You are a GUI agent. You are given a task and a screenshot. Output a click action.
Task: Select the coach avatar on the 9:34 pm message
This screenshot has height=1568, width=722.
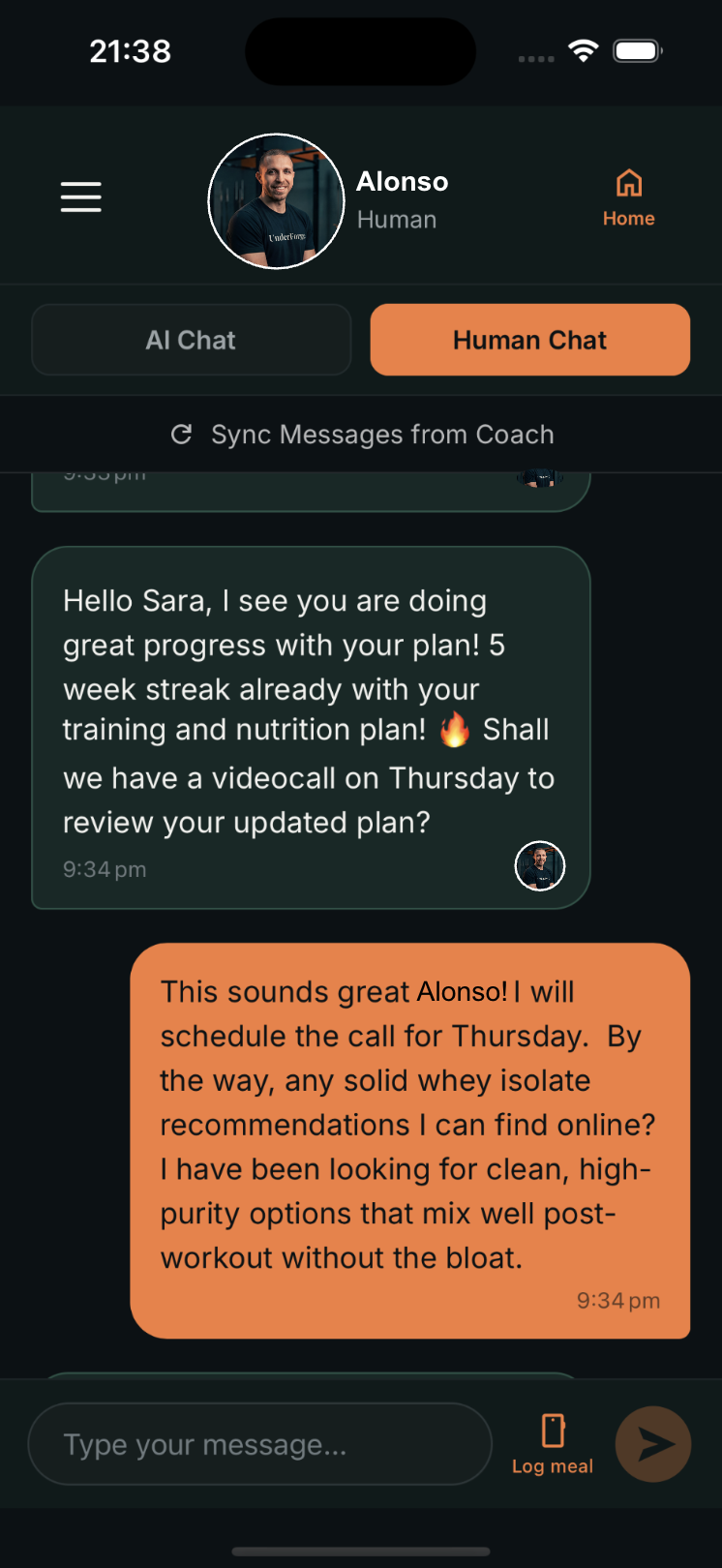pyautogui.click(x=539, y=866)
